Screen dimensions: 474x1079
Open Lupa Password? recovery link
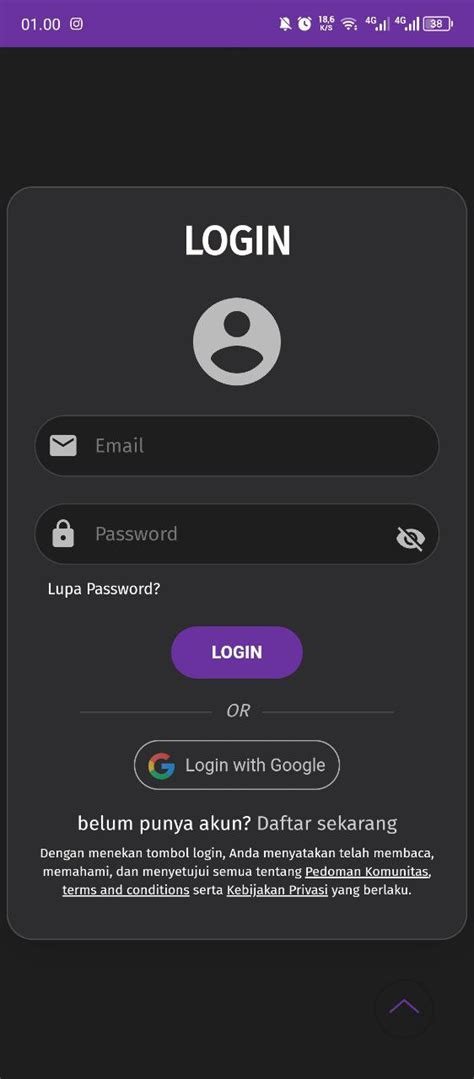pos(104,589)
